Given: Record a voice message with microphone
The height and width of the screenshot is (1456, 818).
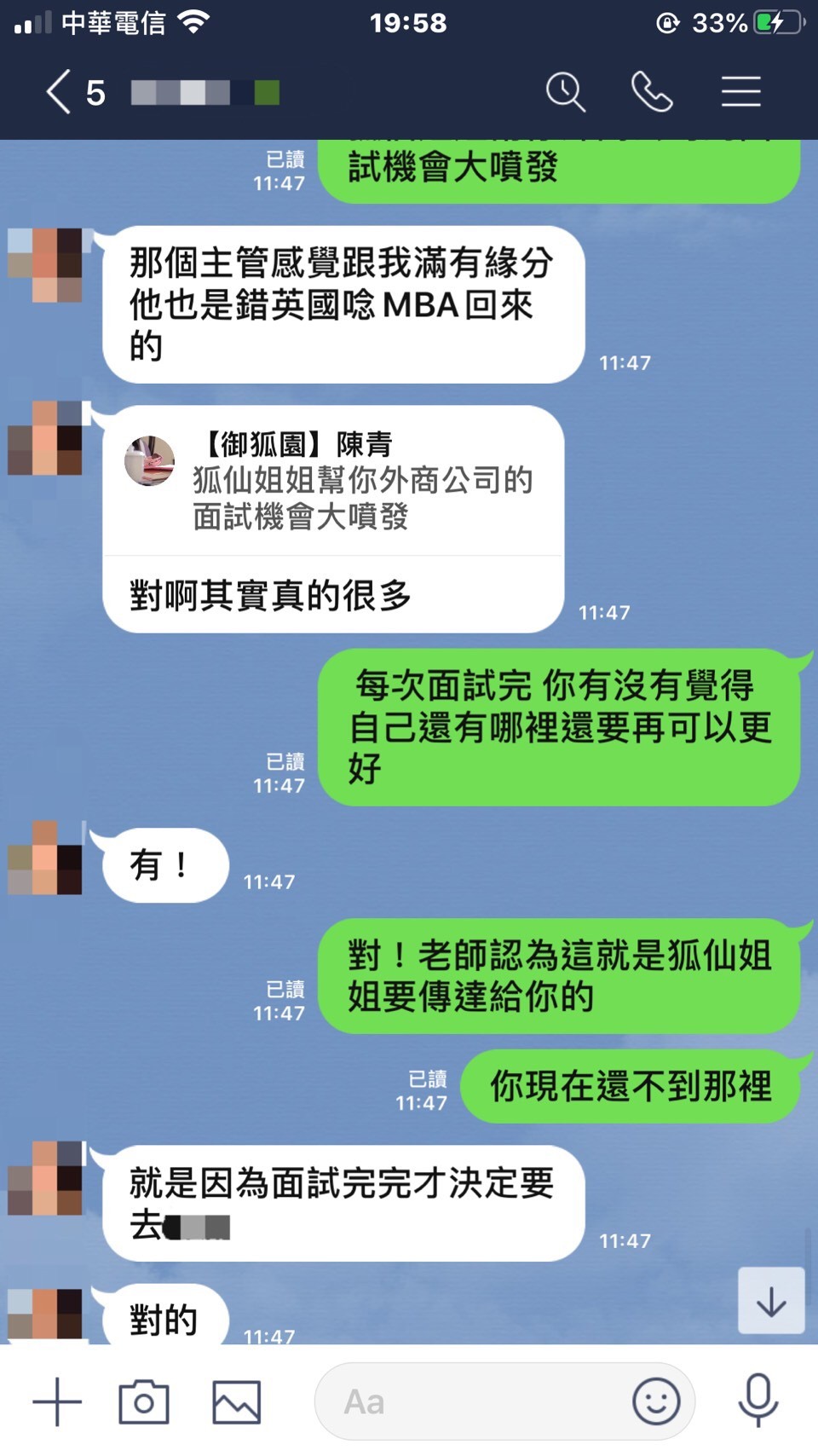Looking at the screenshot, I should (758, 1401).
